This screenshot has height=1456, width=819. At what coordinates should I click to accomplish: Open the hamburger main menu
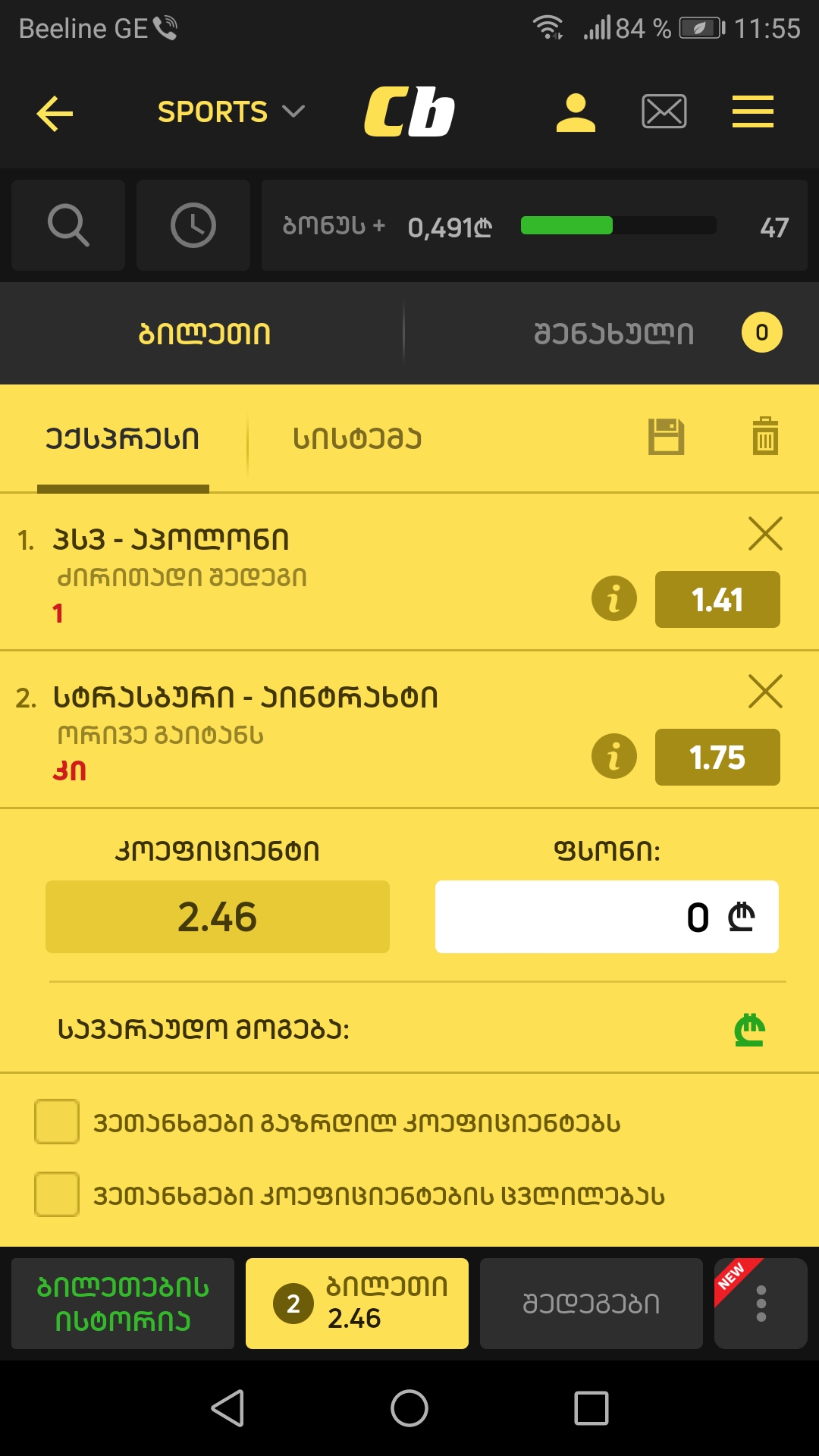point(752,111)
